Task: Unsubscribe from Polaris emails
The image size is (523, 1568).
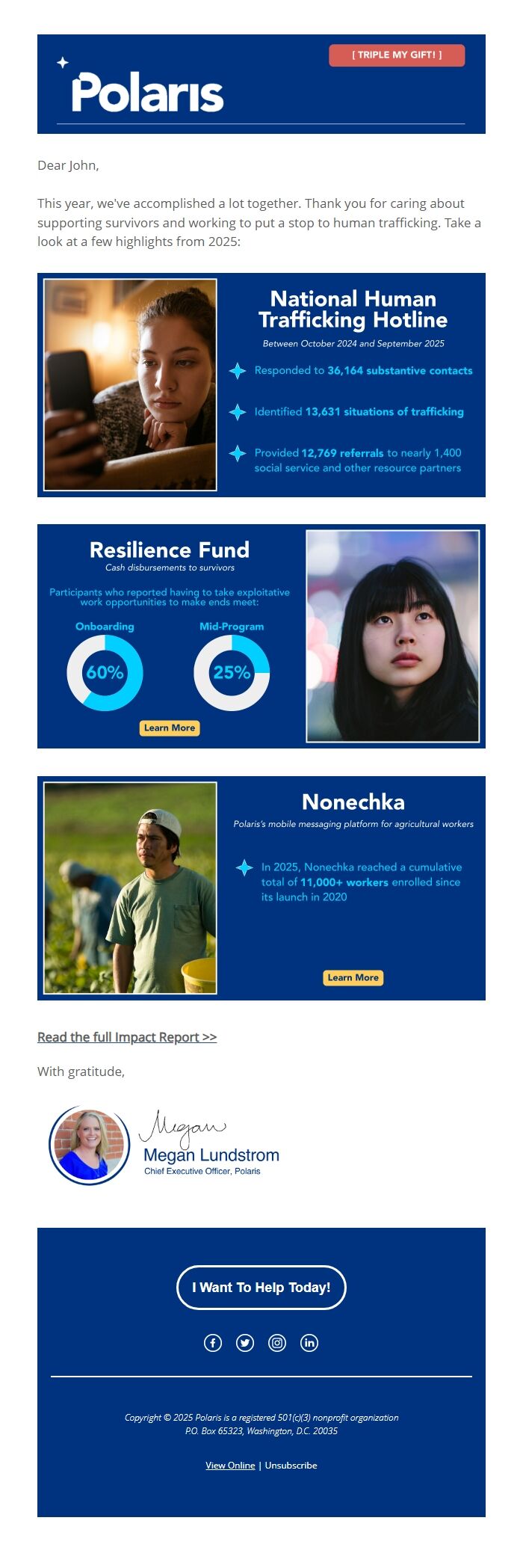Action: 291,1465
